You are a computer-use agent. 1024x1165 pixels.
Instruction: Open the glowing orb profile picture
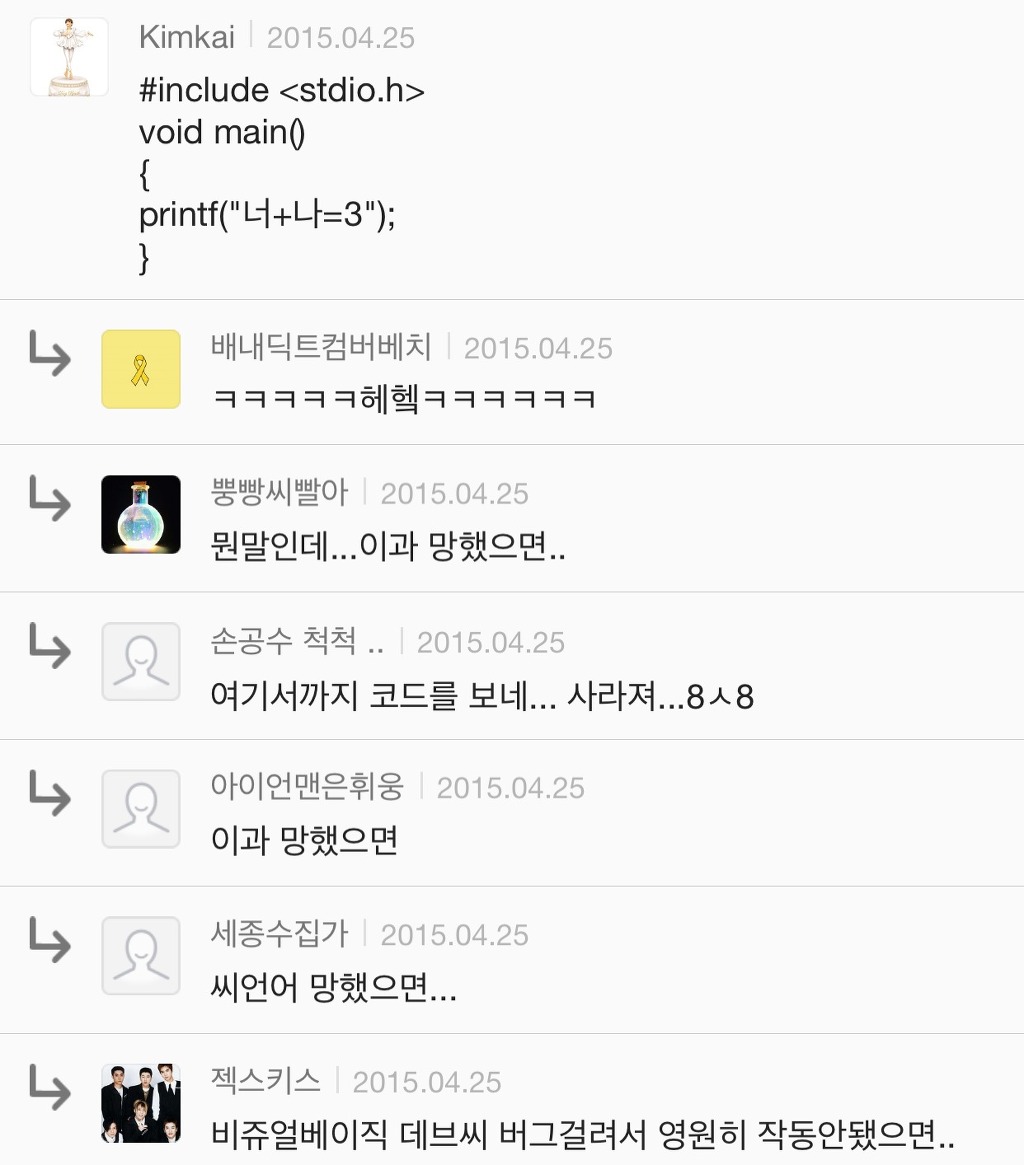click(x=140, y=514)
